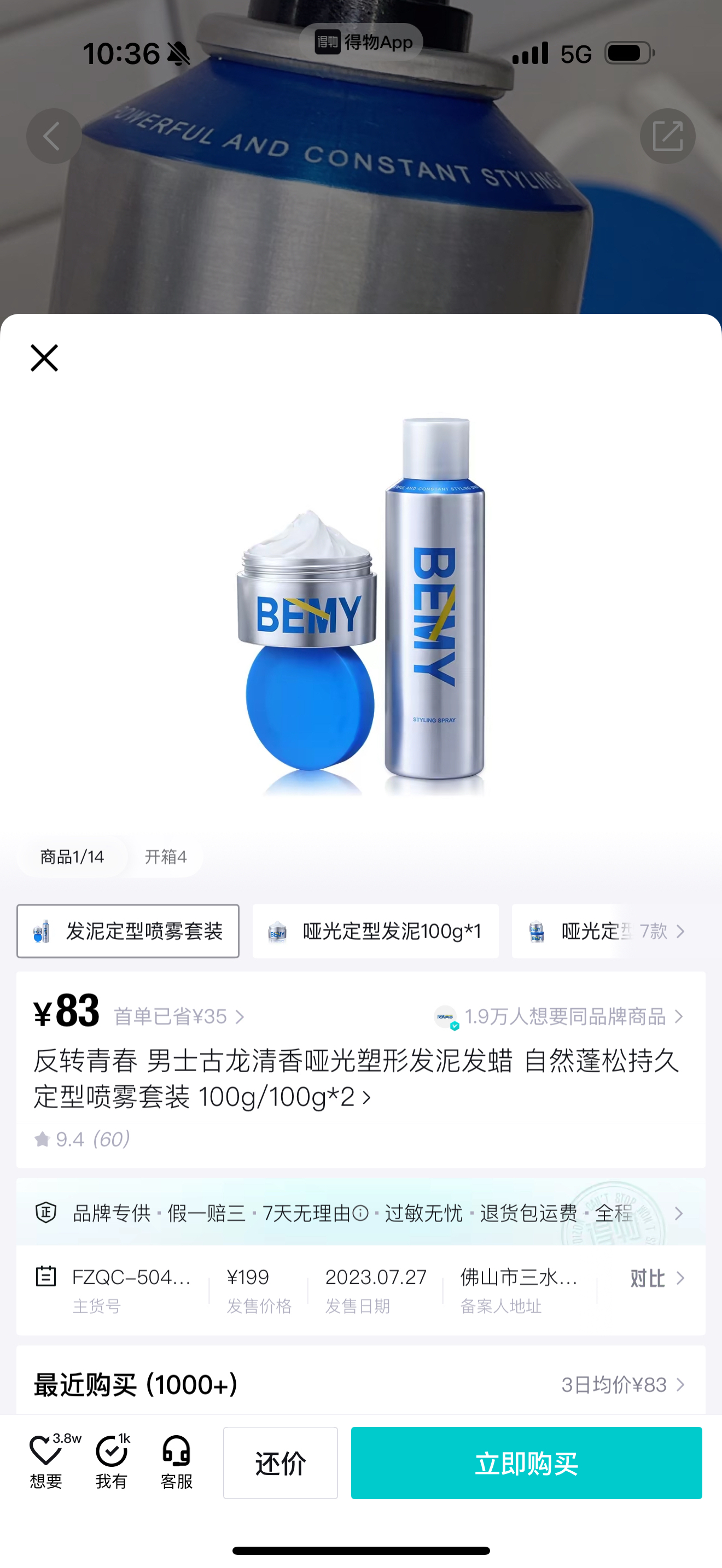Go back using the top-left arrow
722x1568 pixels.
click(54, 136)
